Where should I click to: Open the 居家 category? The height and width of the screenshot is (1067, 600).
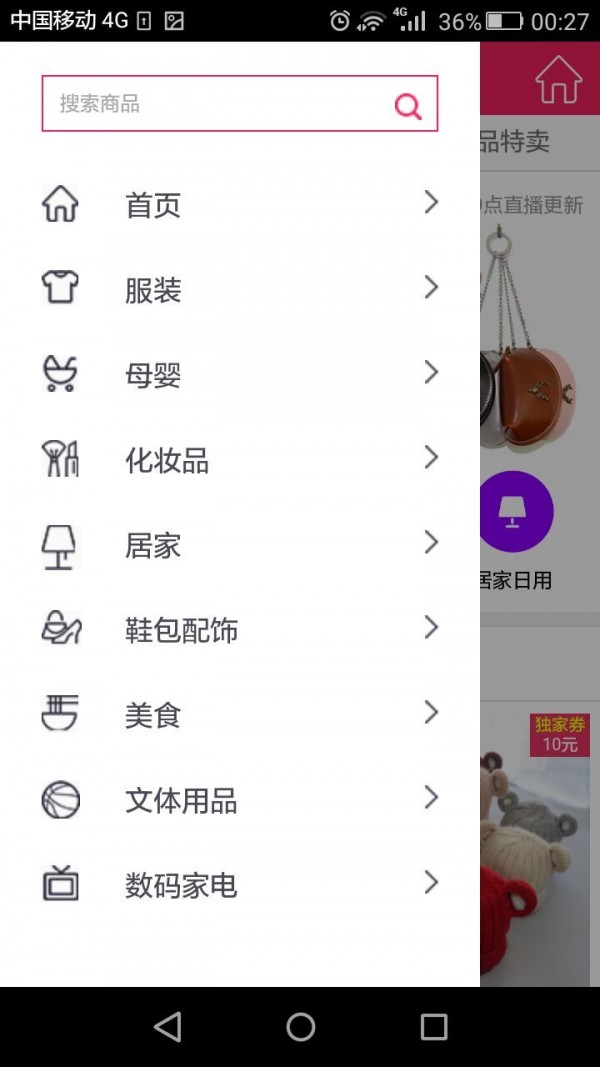[240, 546]
